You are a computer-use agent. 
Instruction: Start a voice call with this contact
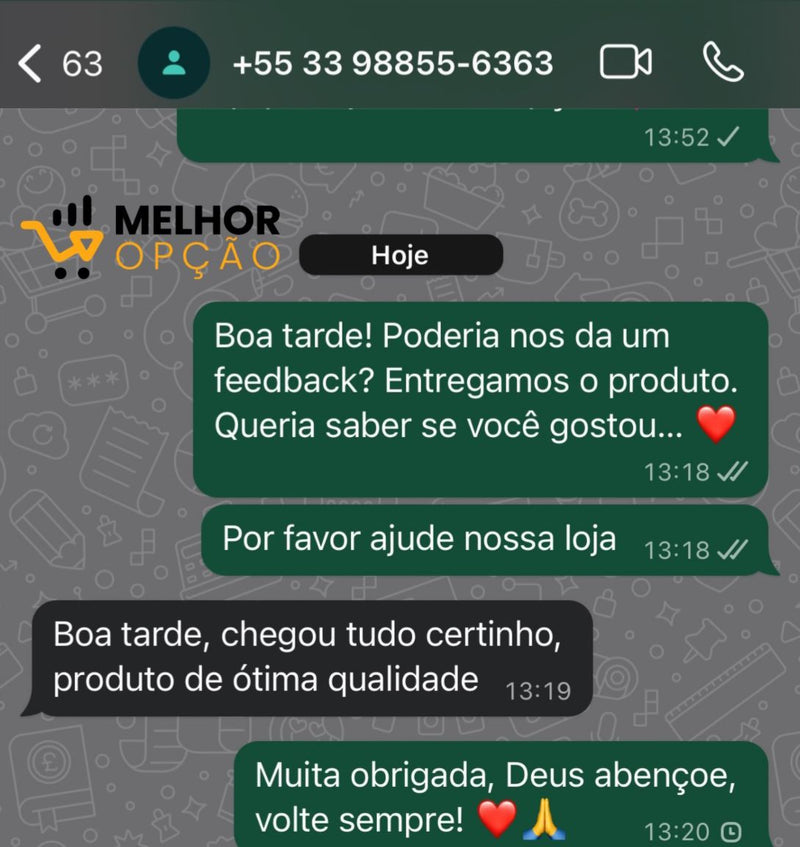click(722, 62)
